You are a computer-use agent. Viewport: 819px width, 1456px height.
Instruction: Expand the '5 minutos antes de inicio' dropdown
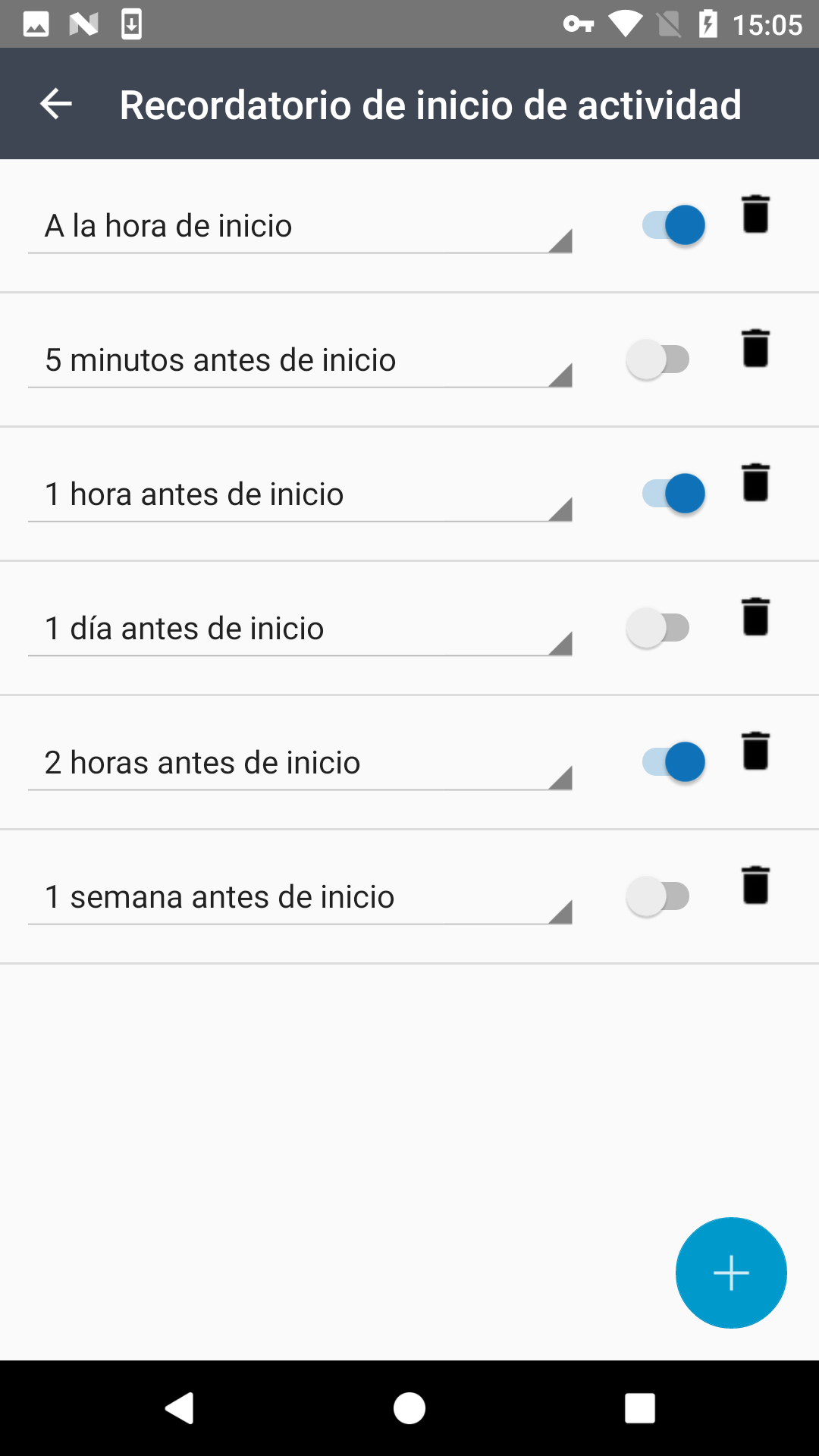pos(300,360)
